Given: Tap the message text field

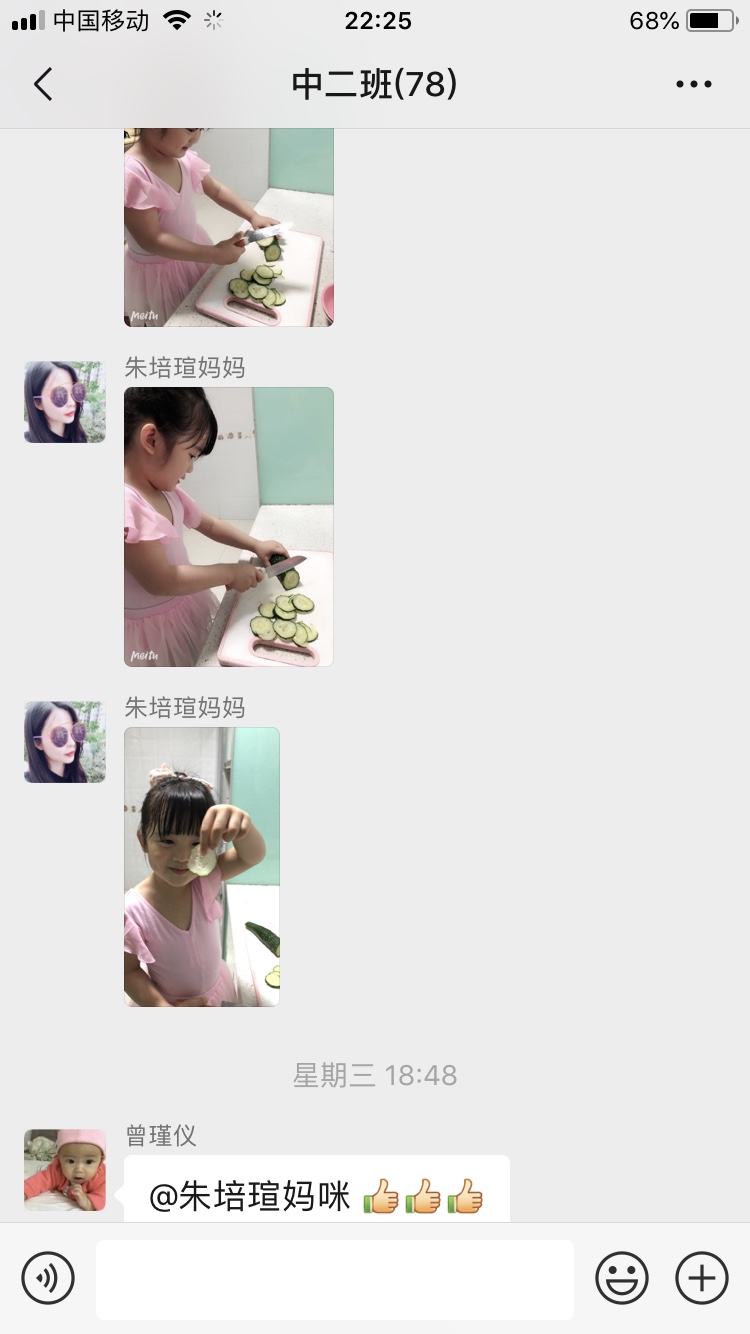Looking at the screenshot, I should click(x=334, y=1279).
